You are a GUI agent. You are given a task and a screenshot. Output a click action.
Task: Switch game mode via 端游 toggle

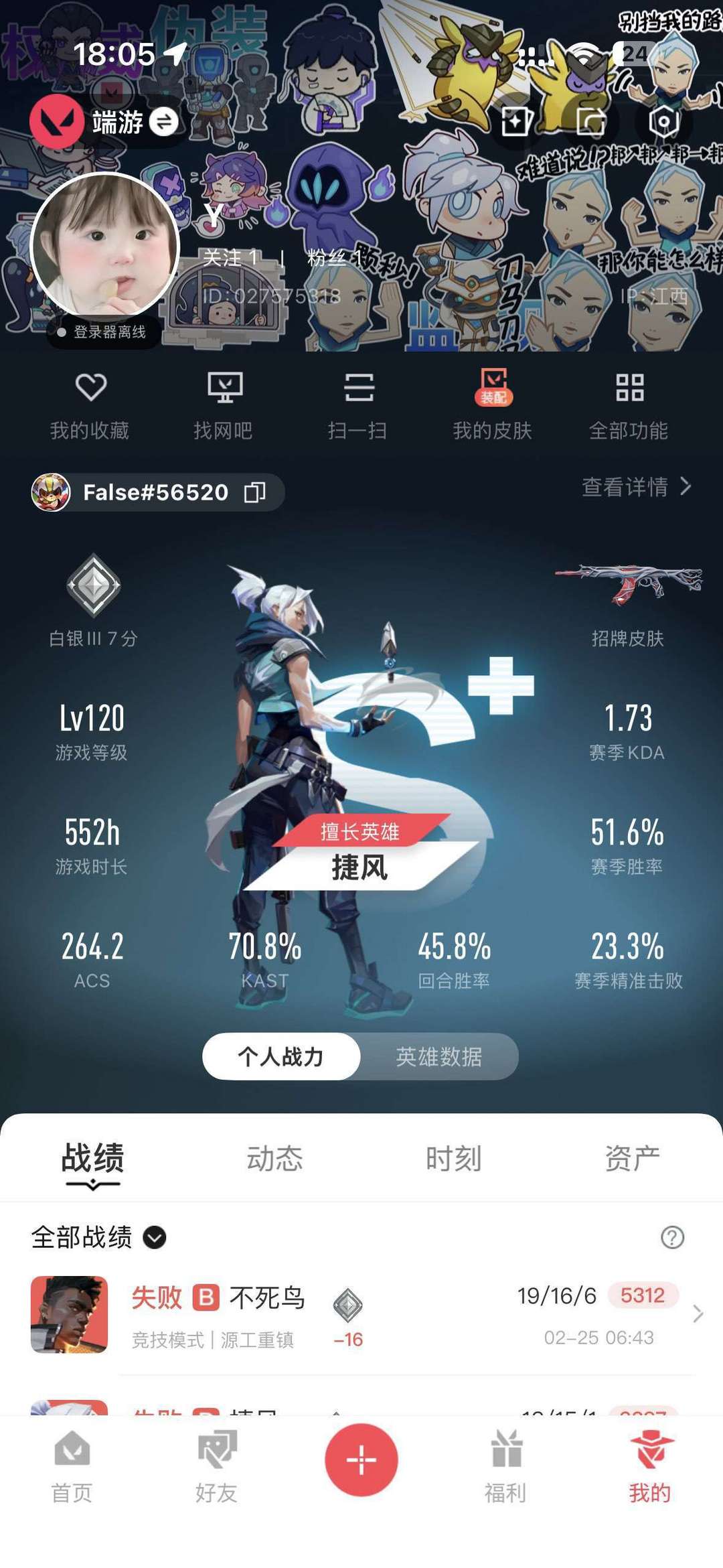pyautogui.click(x=163, y=122)
